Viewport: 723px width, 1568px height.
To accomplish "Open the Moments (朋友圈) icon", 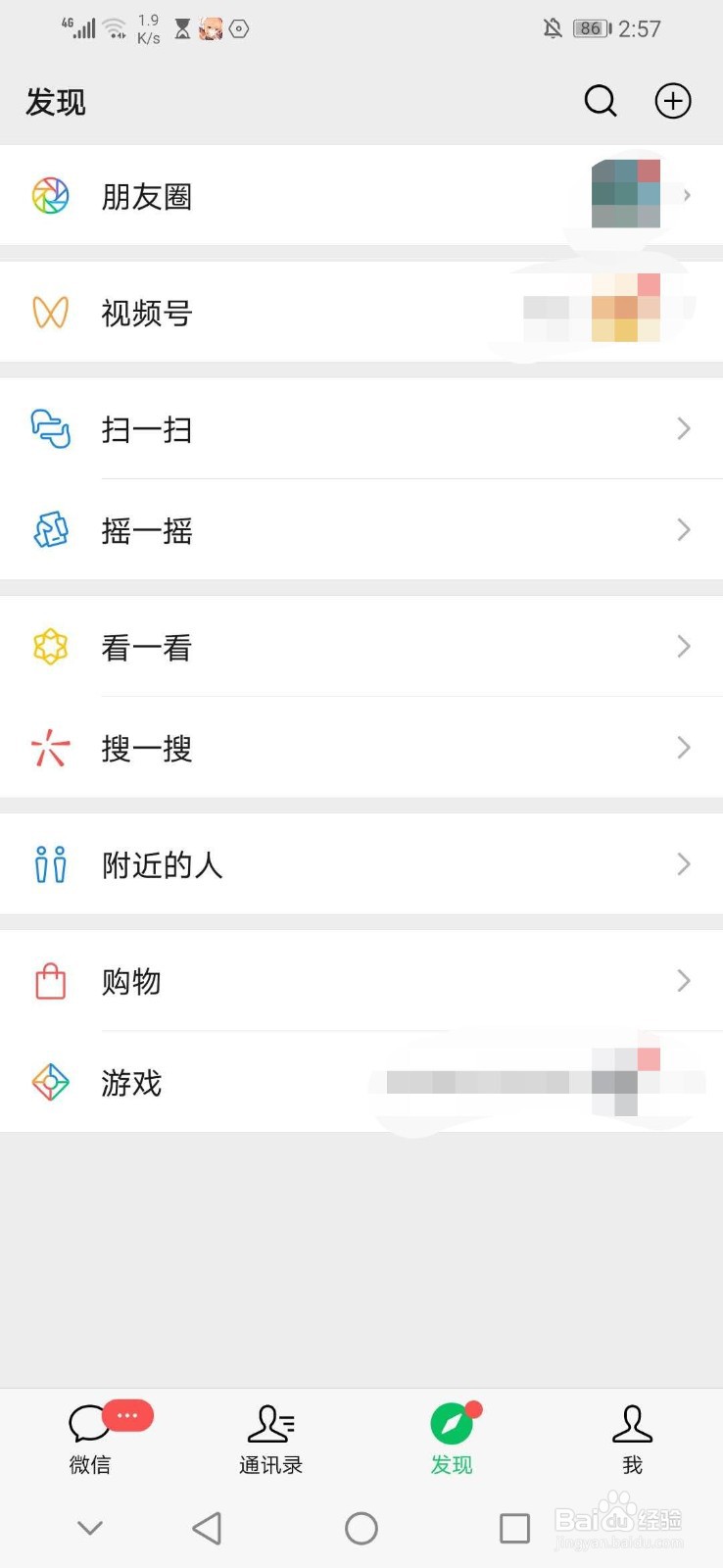I will tap(50, 195).
